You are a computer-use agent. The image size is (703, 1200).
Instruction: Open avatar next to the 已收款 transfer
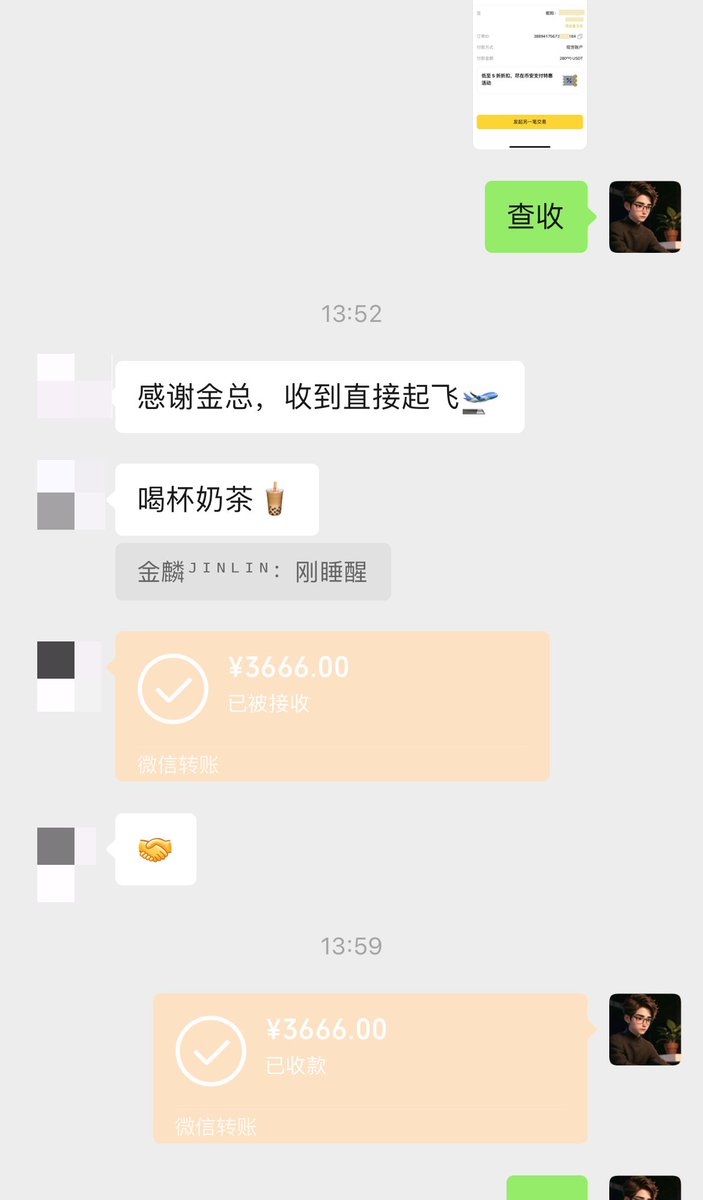click(x=645, y=1029)
